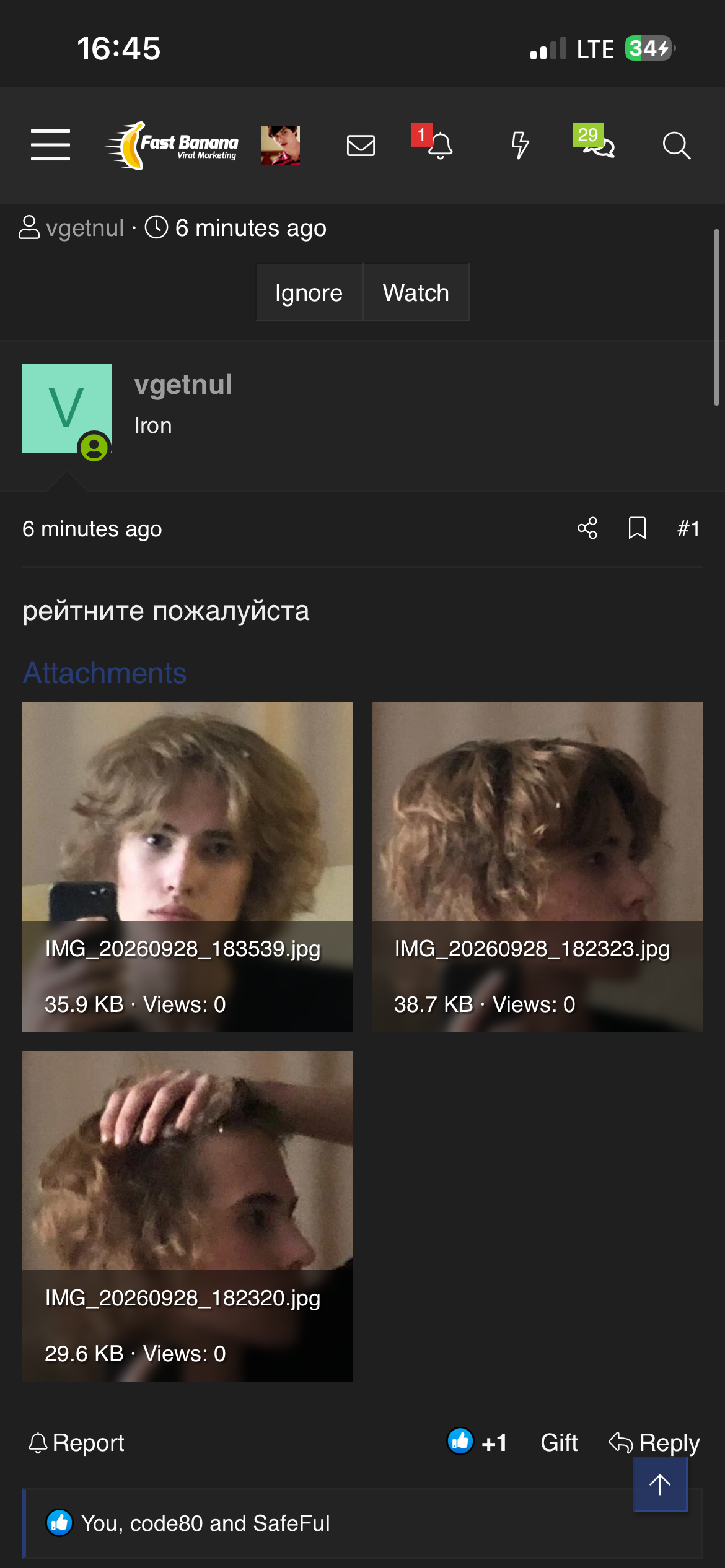Open attachment IMG_20260928_182323.jpg
This screenshot has height=1568, width=725.
coord(537,866)
